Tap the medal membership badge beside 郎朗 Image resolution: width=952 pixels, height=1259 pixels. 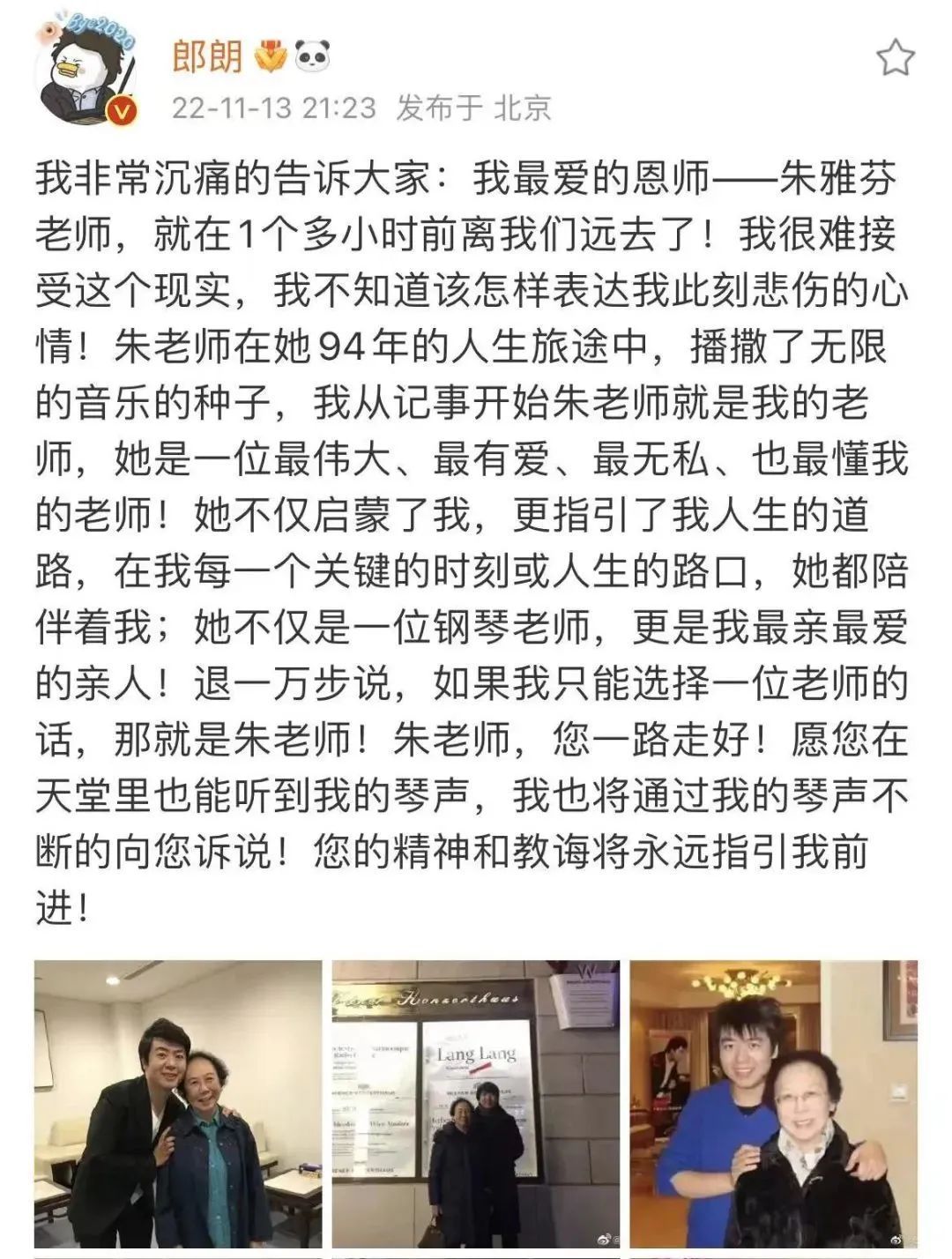pyautogui.click(x=273, y=55)
